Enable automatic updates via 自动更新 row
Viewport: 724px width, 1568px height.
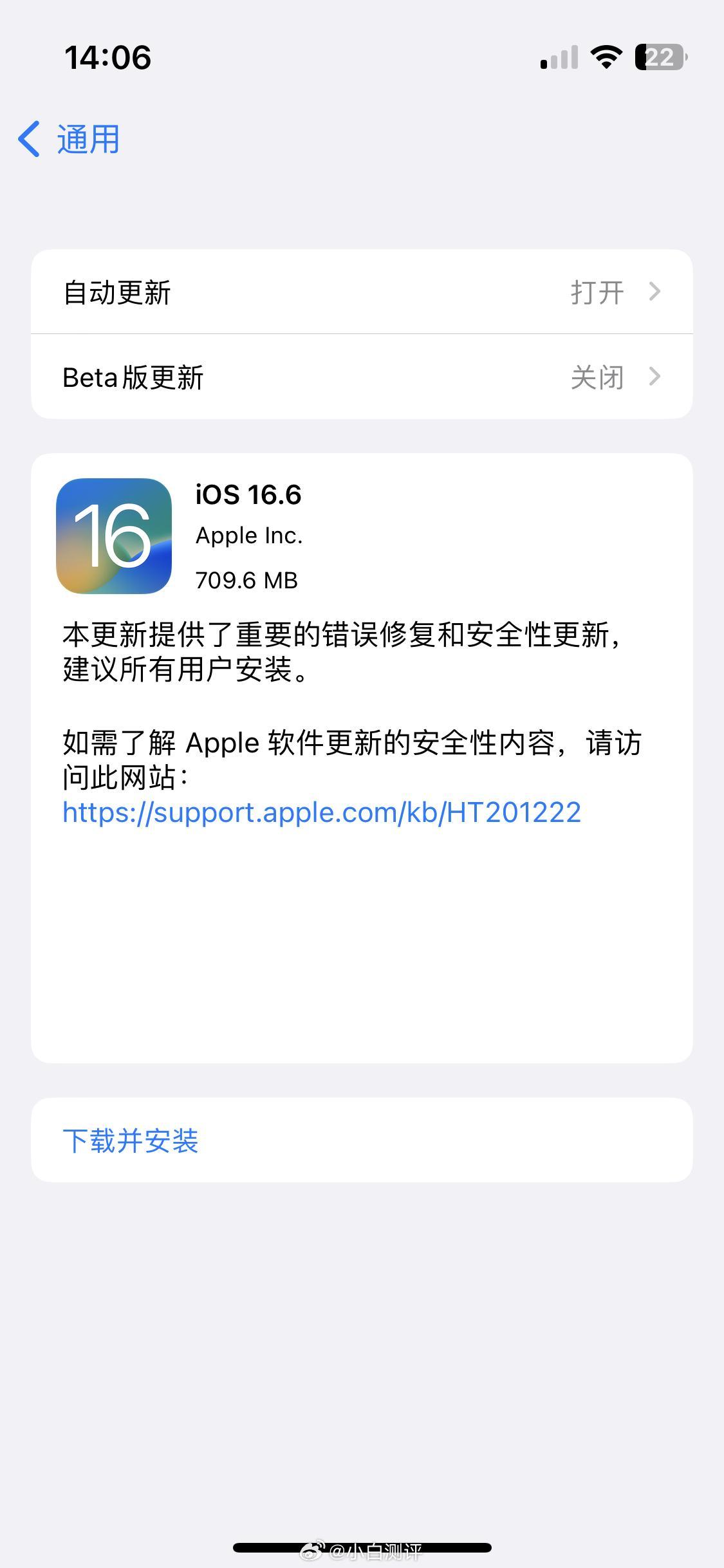tap(362, 292)
